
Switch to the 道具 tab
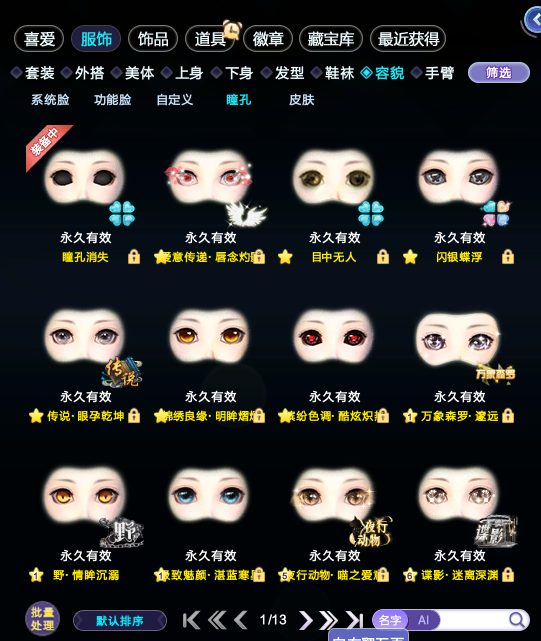click(x=210, y=39)
